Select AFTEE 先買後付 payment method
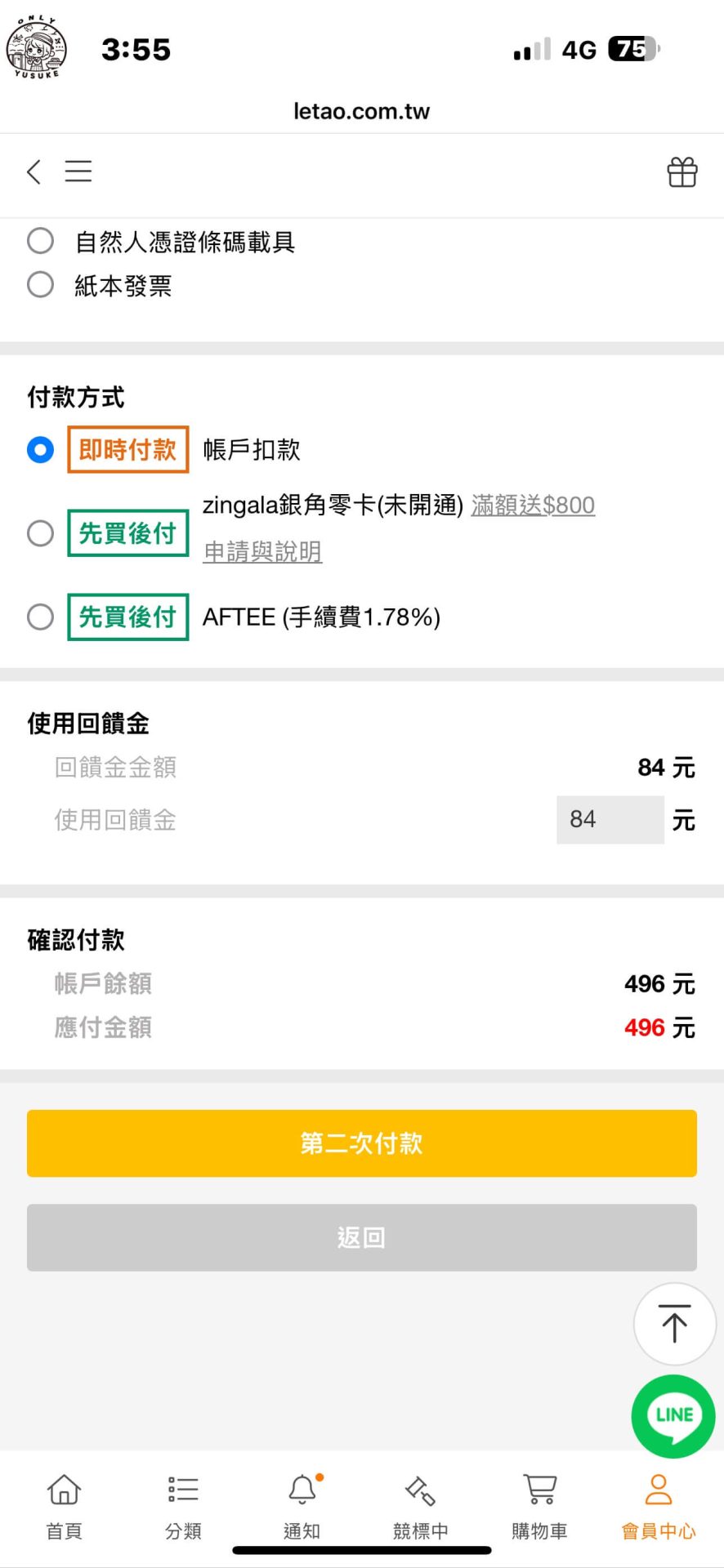This screenshot has width=724, height=1568. (39, 617)
